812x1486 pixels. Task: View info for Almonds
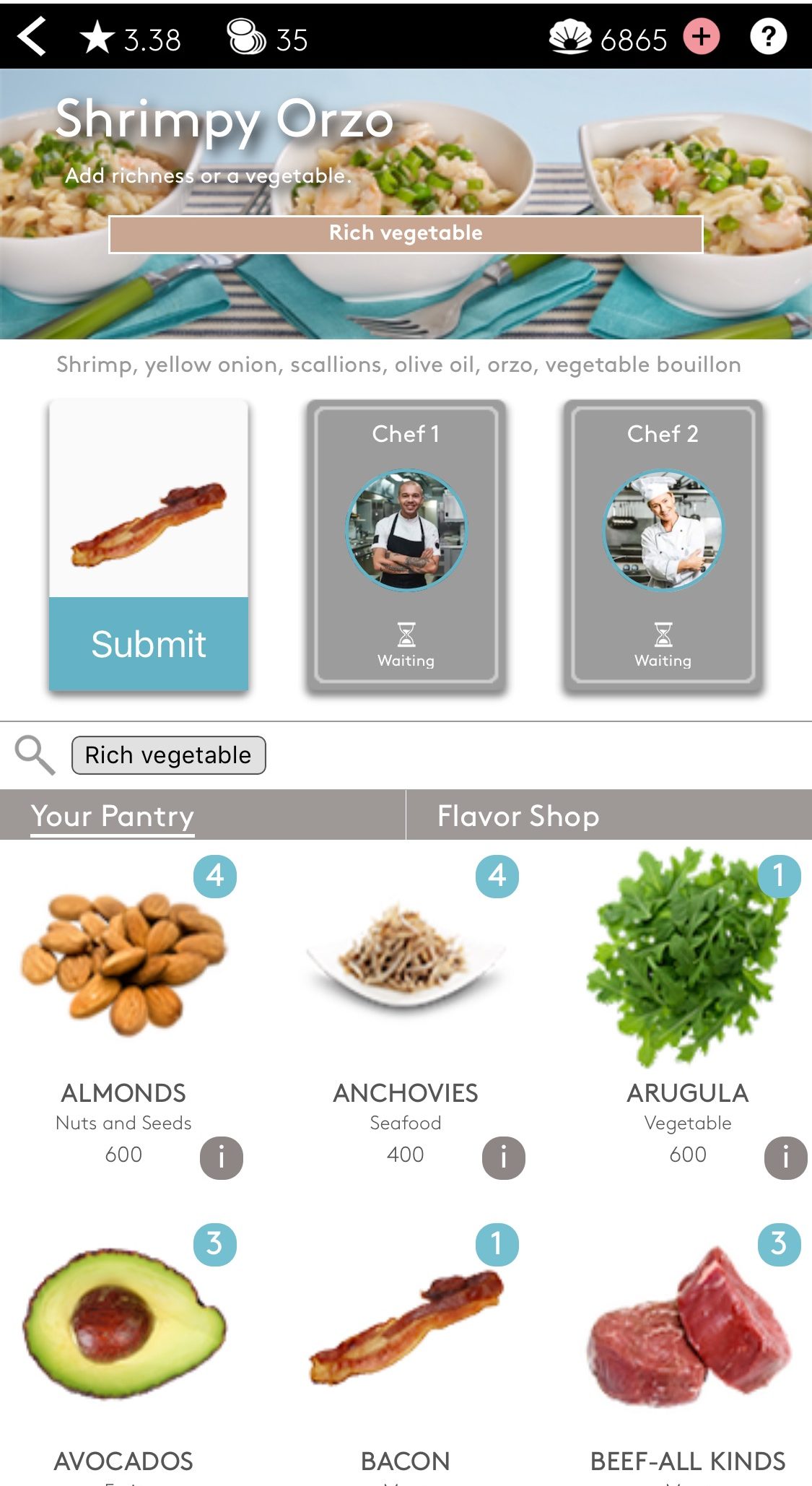[221, 1158]
